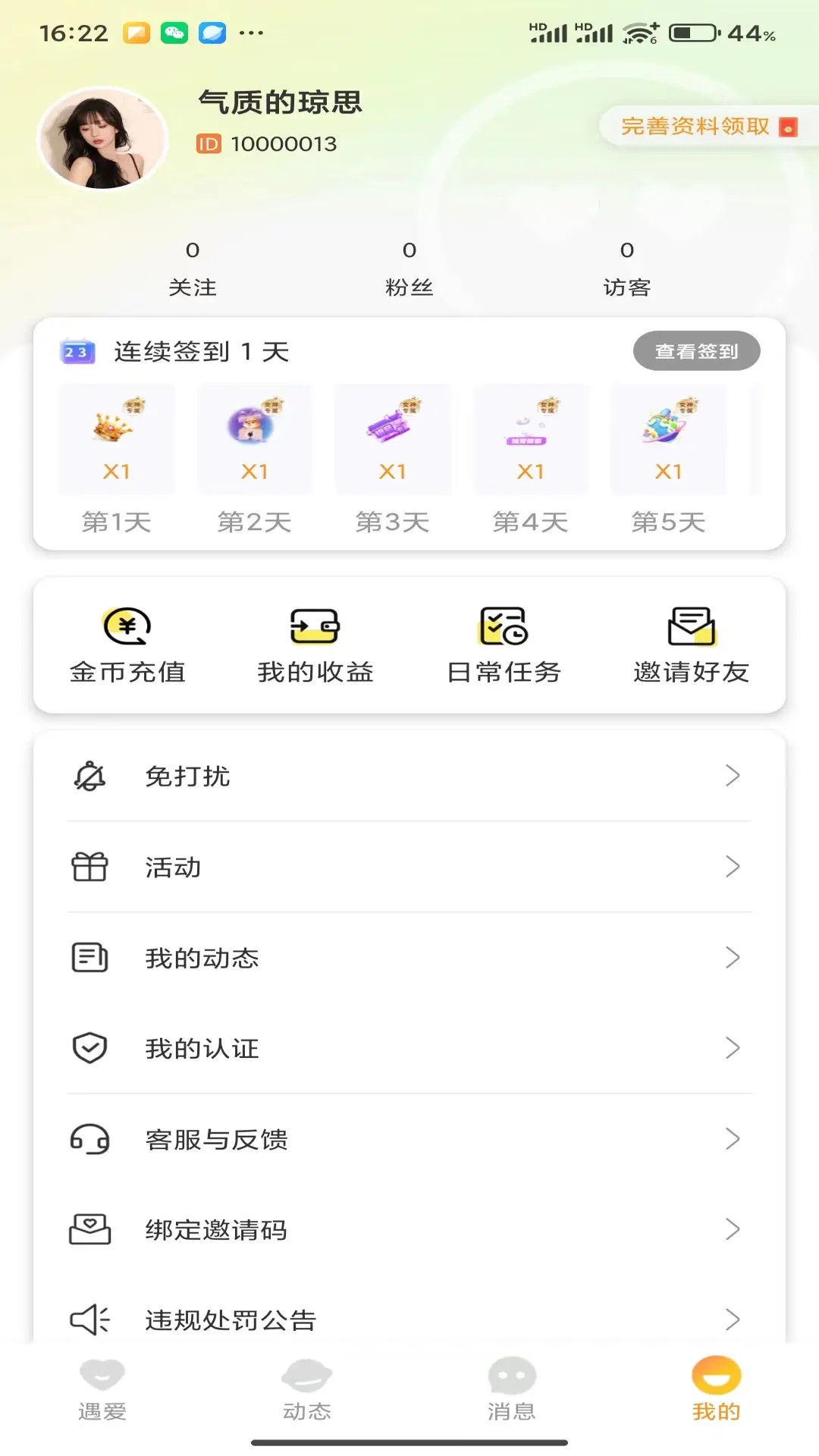
Task: Open 我的收益 earnings page
Action: click(315, 646)
